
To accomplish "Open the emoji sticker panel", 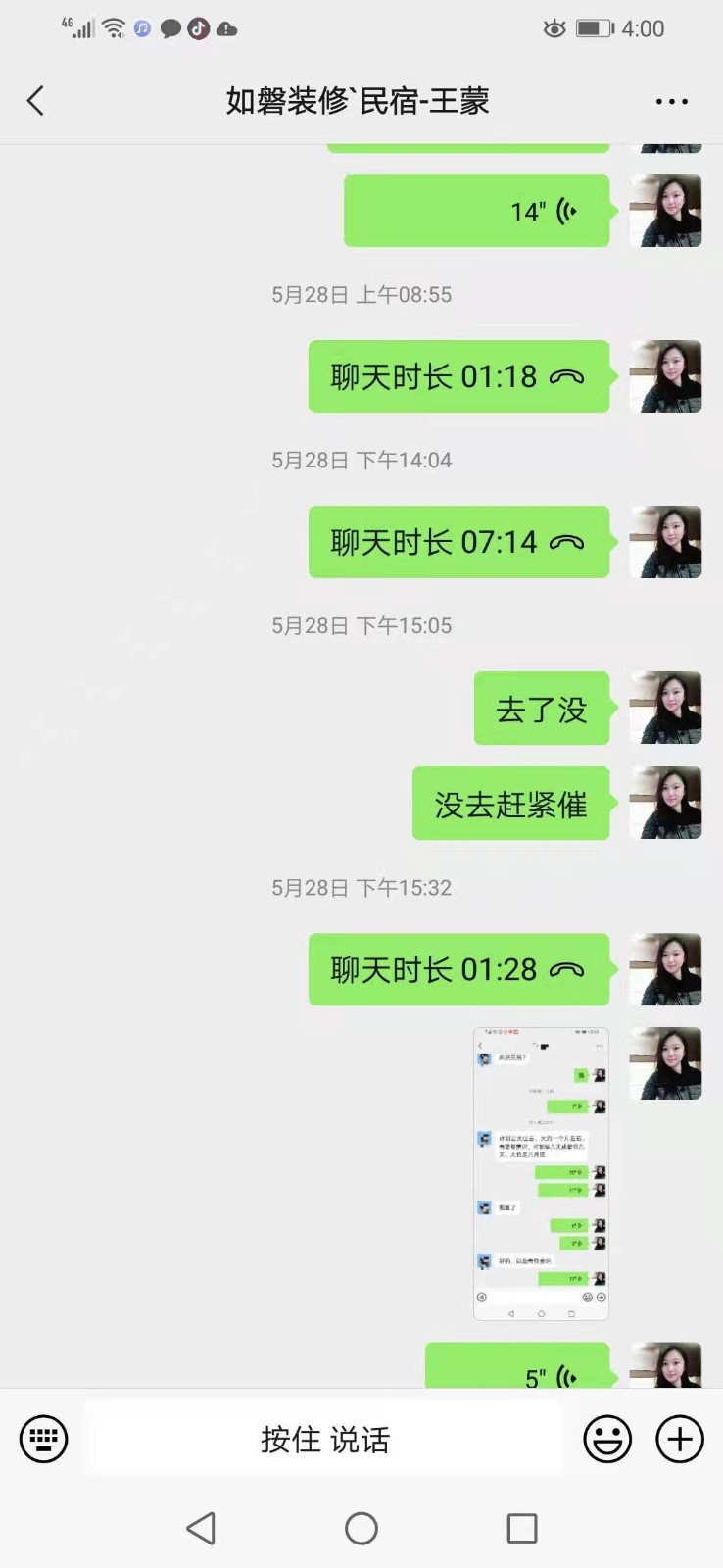I will [x=607, y=1439].
